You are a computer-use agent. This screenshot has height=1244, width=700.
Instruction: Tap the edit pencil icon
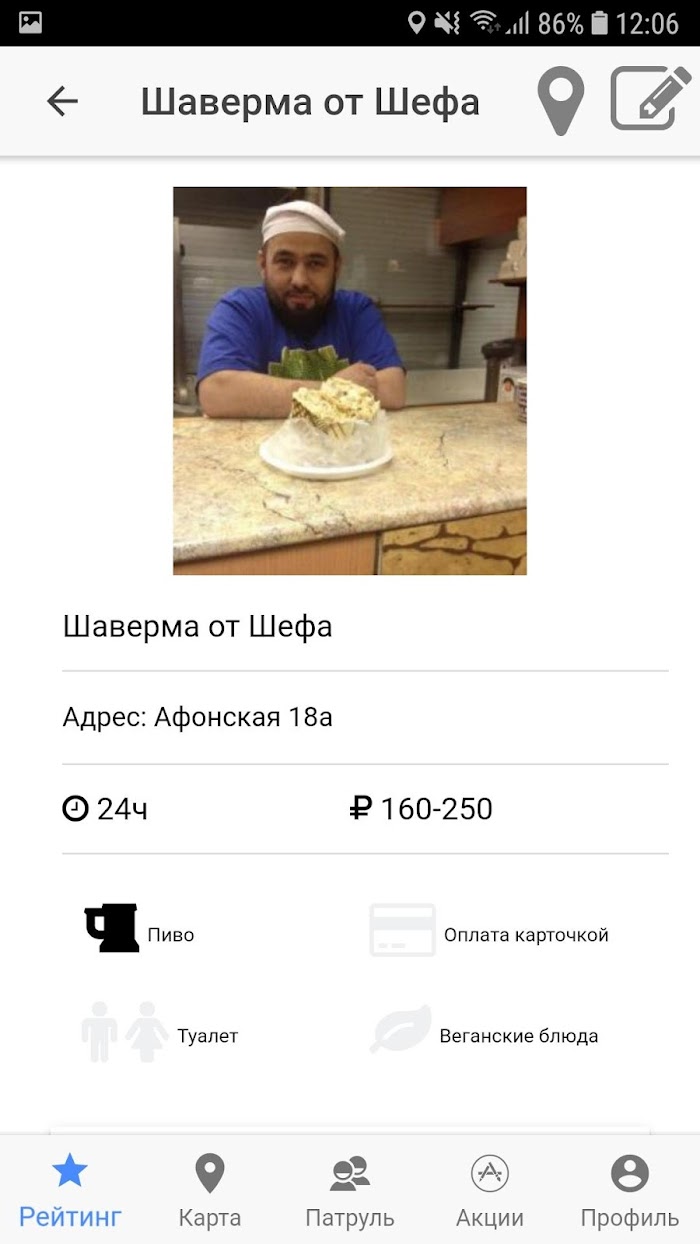[x=651, y=98]
